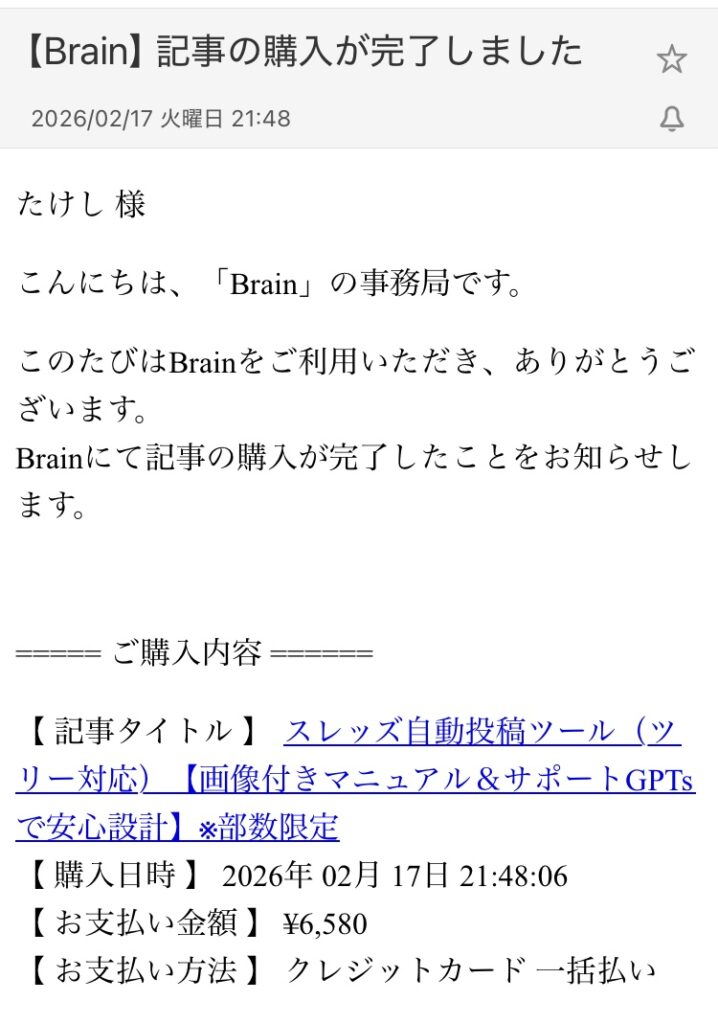This screenshot has height=1024, width=718.
Task: Tap the notification bell icon
Action: point(672,120)
